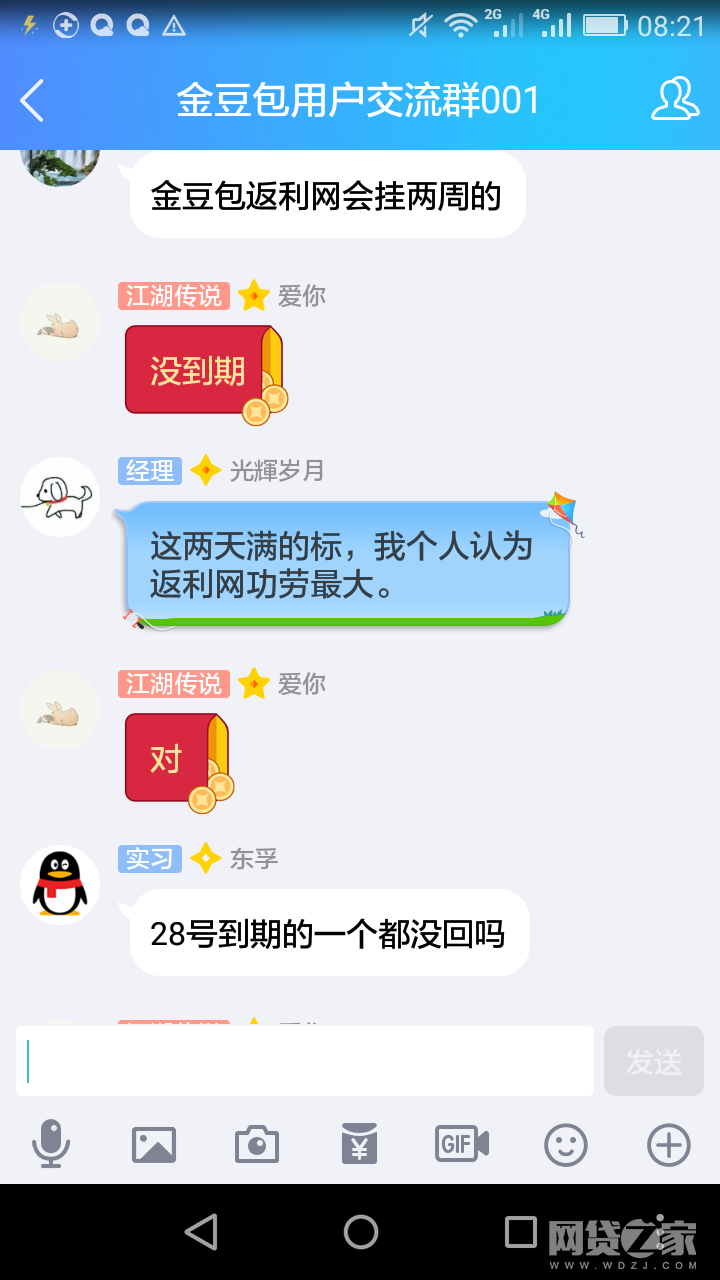Open the GIF video option
720x1280 pixels.
coord(462,1144)
